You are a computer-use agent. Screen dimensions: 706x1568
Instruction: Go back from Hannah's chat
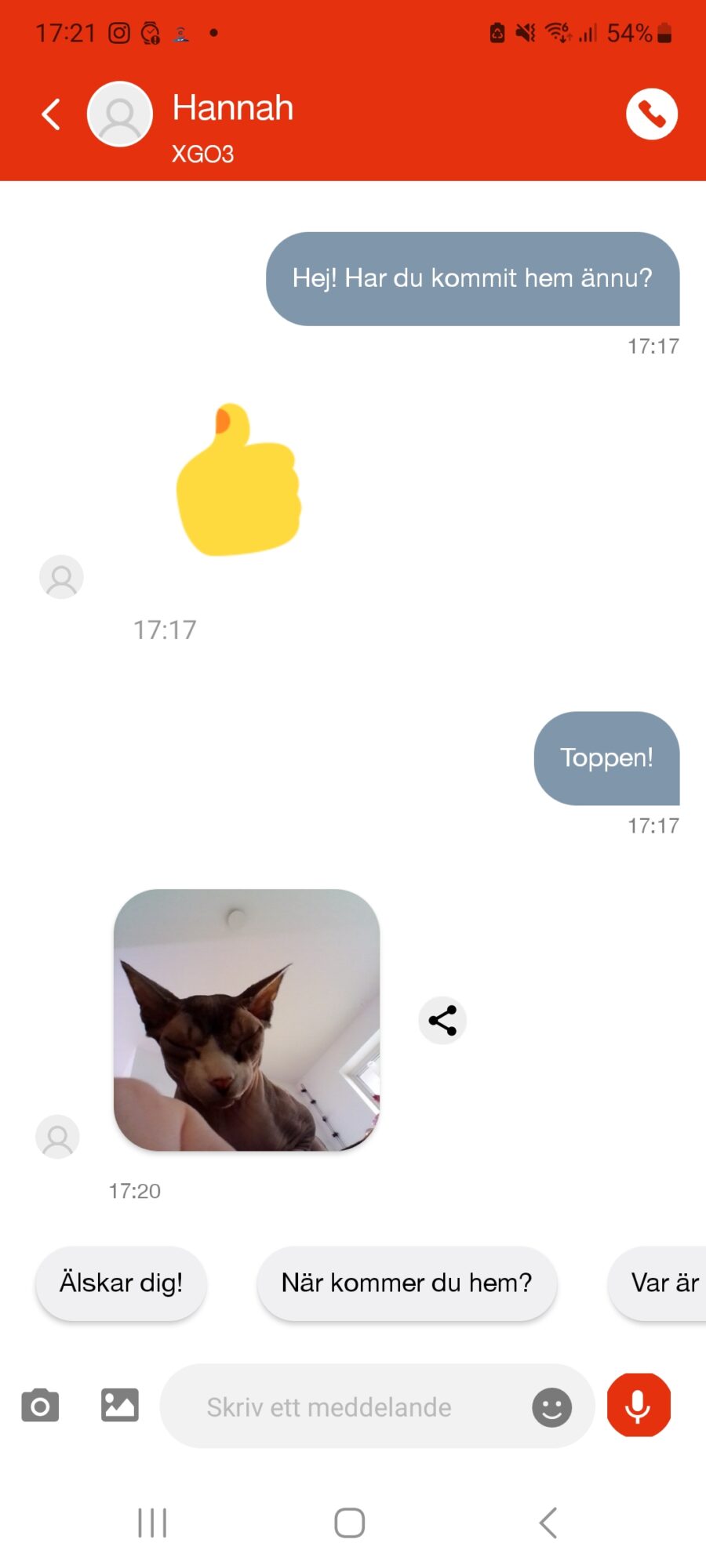[52, 114]
